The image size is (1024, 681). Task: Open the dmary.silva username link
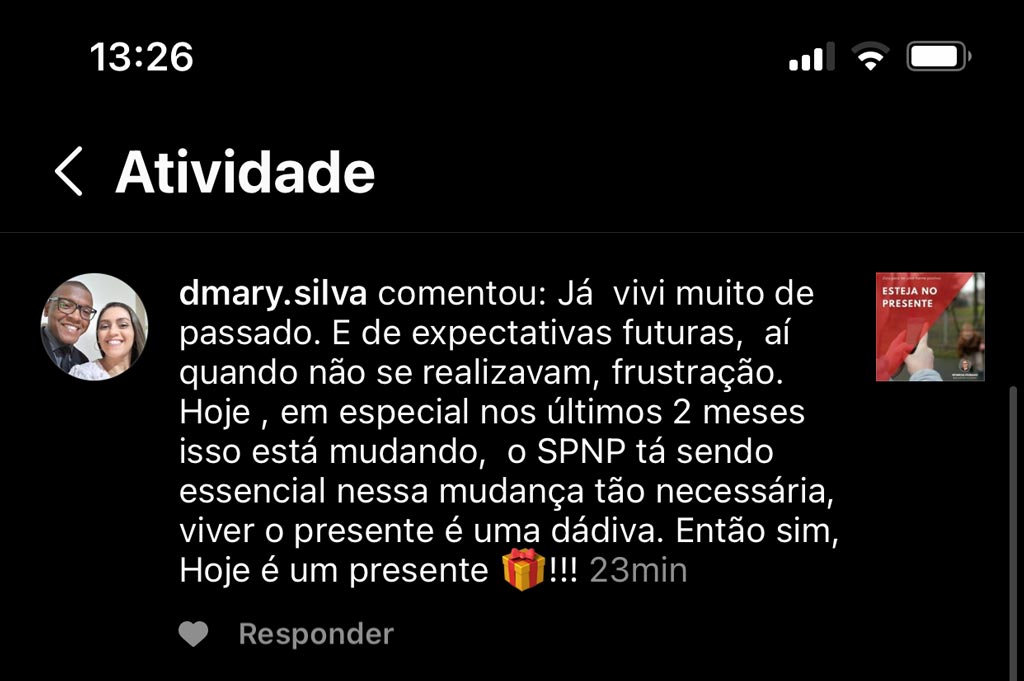pyautogui.click(x=274, y=295)
